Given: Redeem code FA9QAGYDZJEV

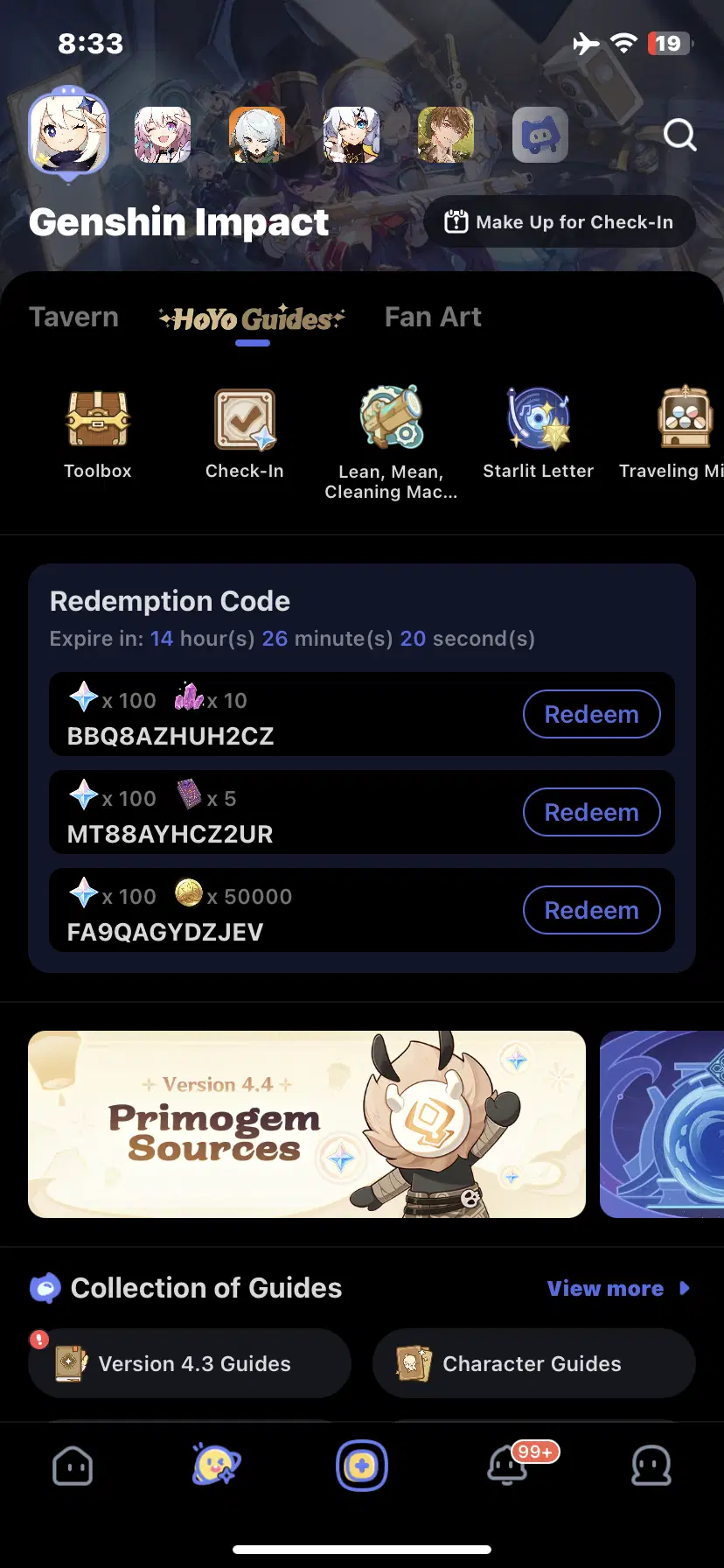Looking at the screenshot, I should [591, 910].
